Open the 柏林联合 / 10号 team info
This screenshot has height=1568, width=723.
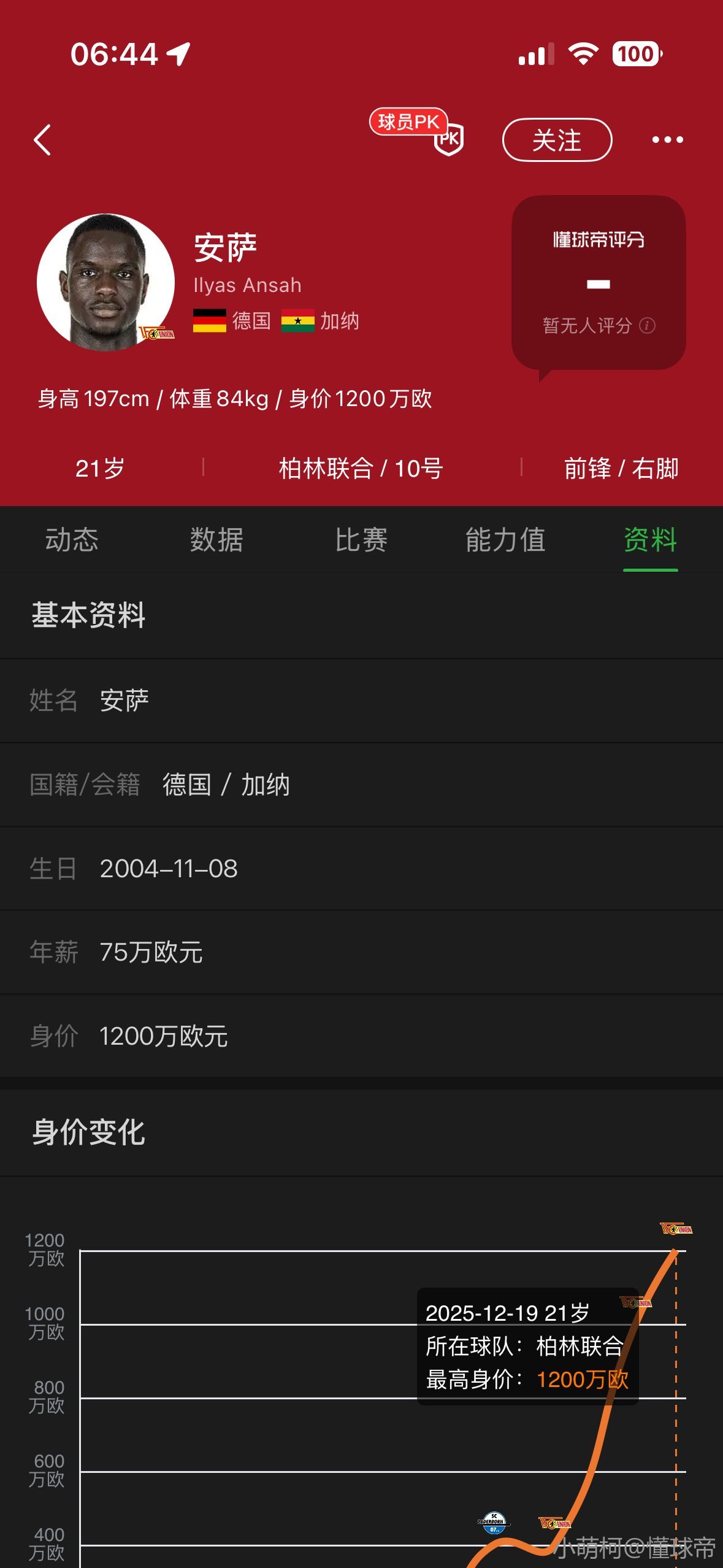361,469
